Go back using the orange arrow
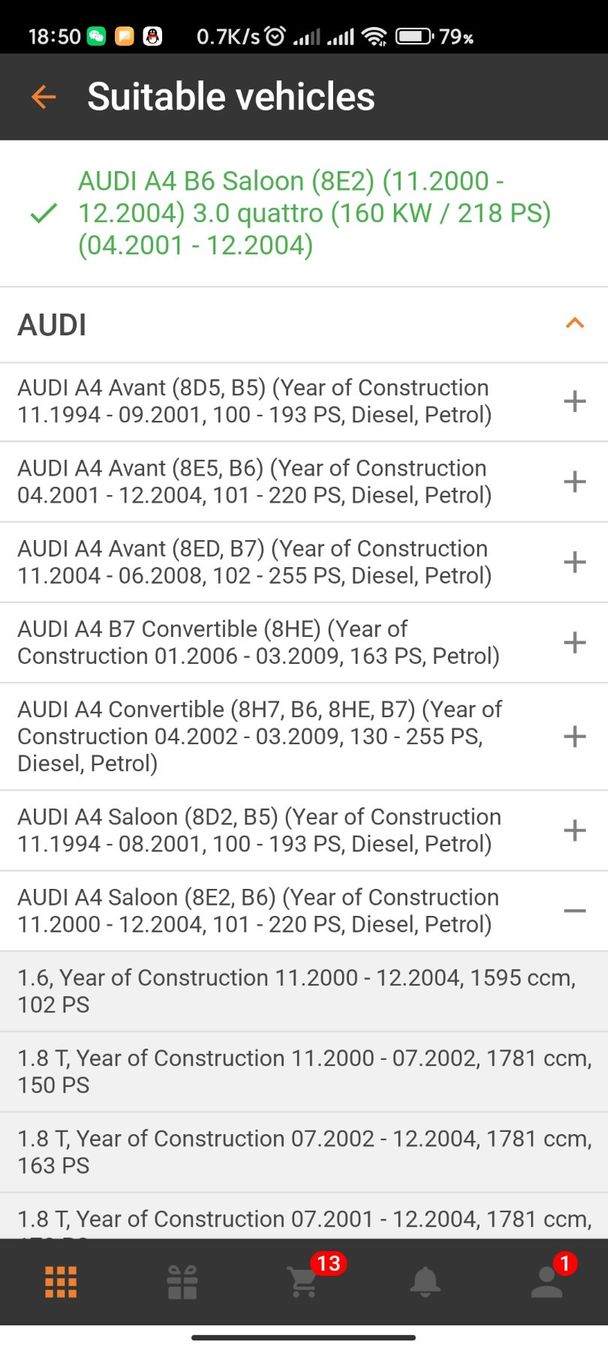This screenshot has width=608, height=1350. click(43, 97)
